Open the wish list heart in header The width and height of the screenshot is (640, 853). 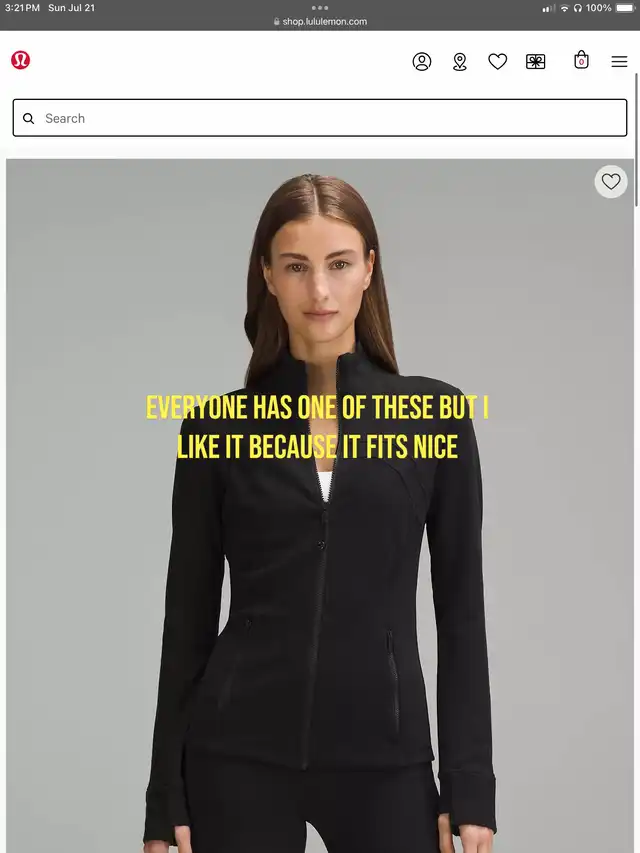(498, 62)
